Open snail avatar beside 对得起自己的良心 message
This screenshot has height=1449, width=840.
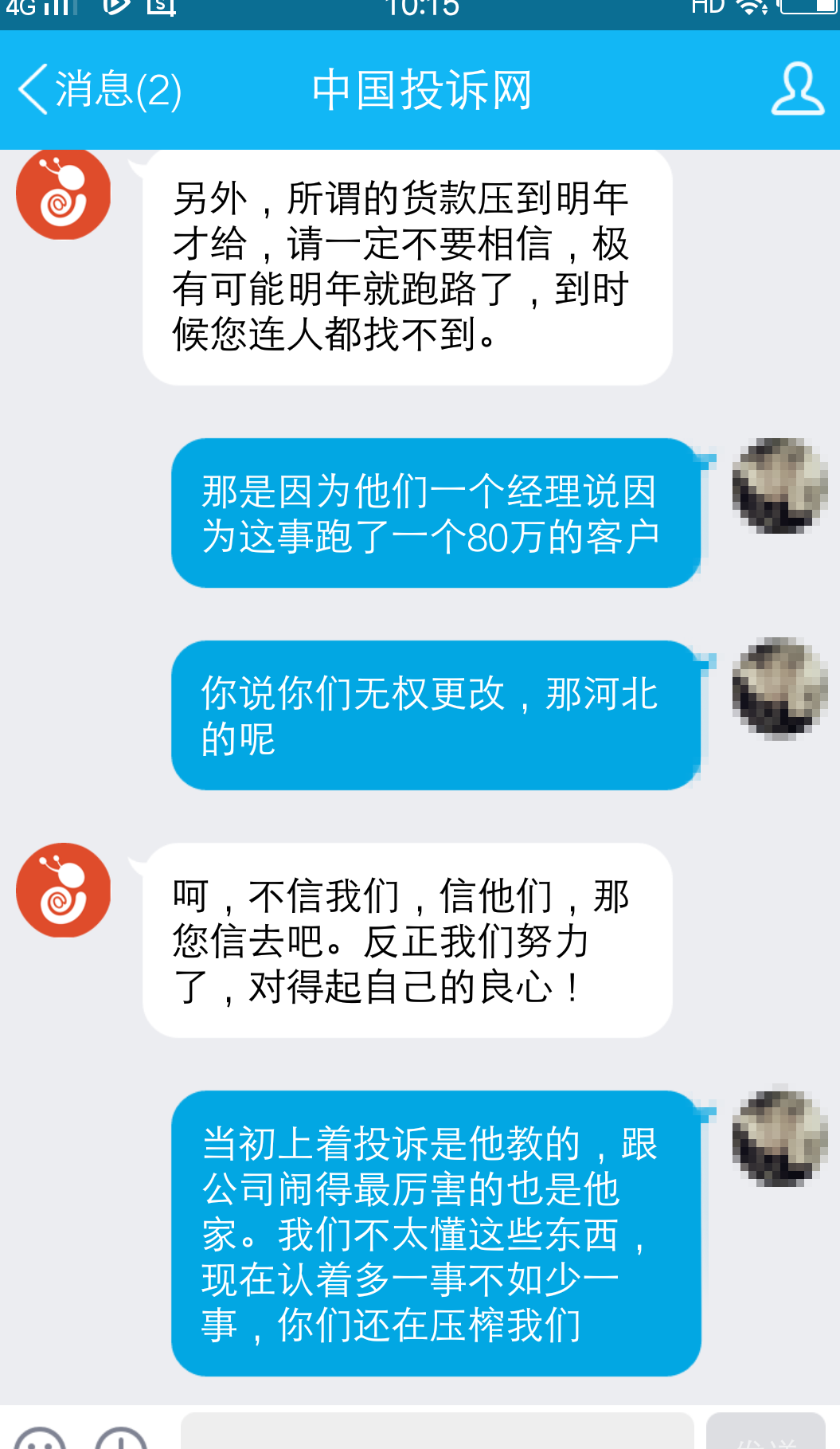[64, 890]
